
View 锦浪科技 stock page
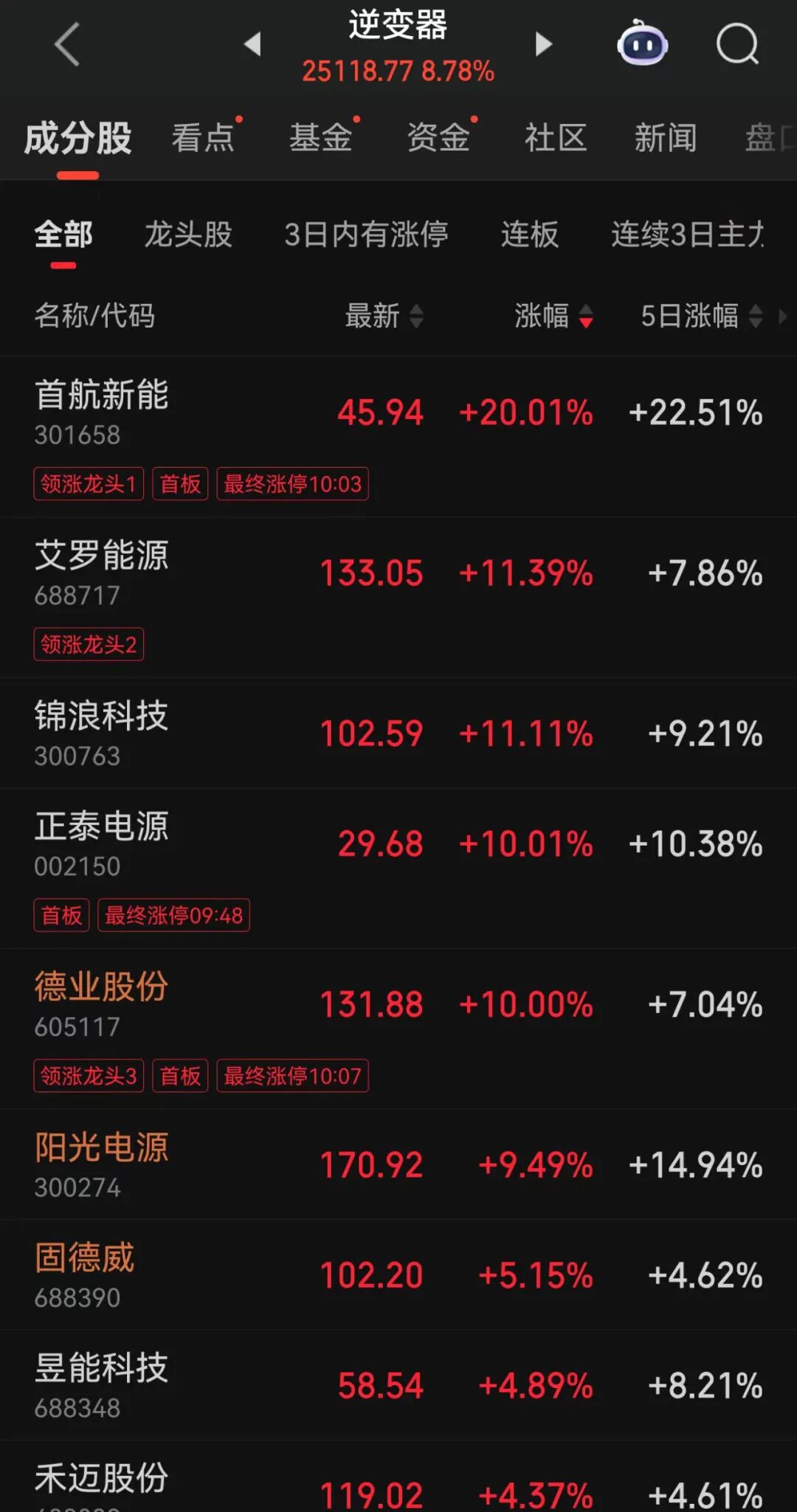[102, 732]
